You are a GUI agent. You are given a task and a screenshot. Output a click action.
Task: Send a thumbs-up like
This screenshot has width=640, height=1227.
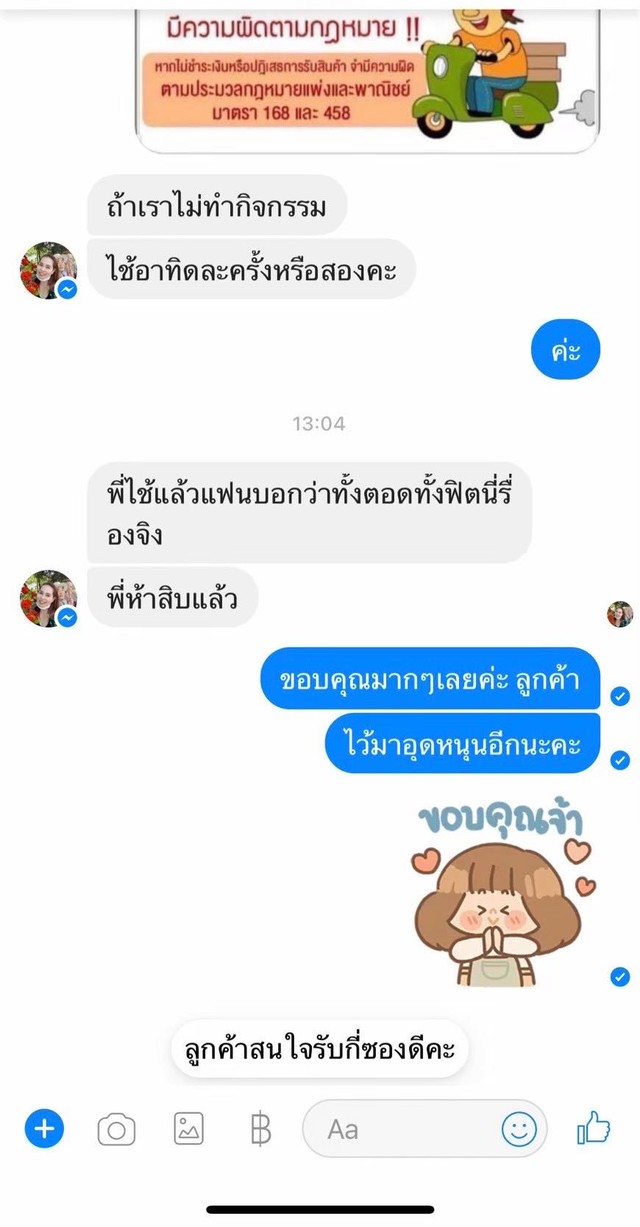click(x=594, y=1128)
